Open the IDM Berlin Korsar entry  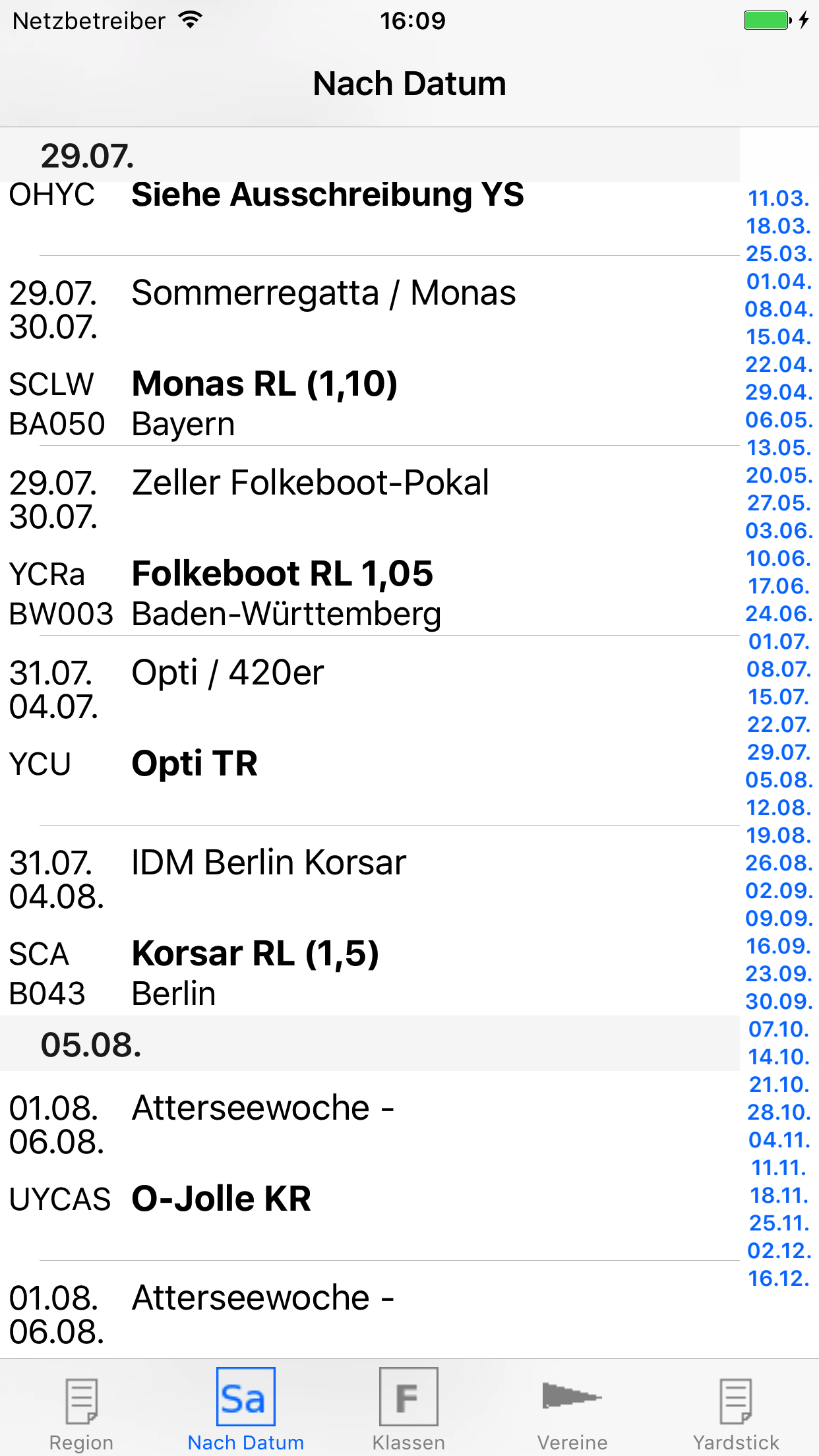pos(370,921)
